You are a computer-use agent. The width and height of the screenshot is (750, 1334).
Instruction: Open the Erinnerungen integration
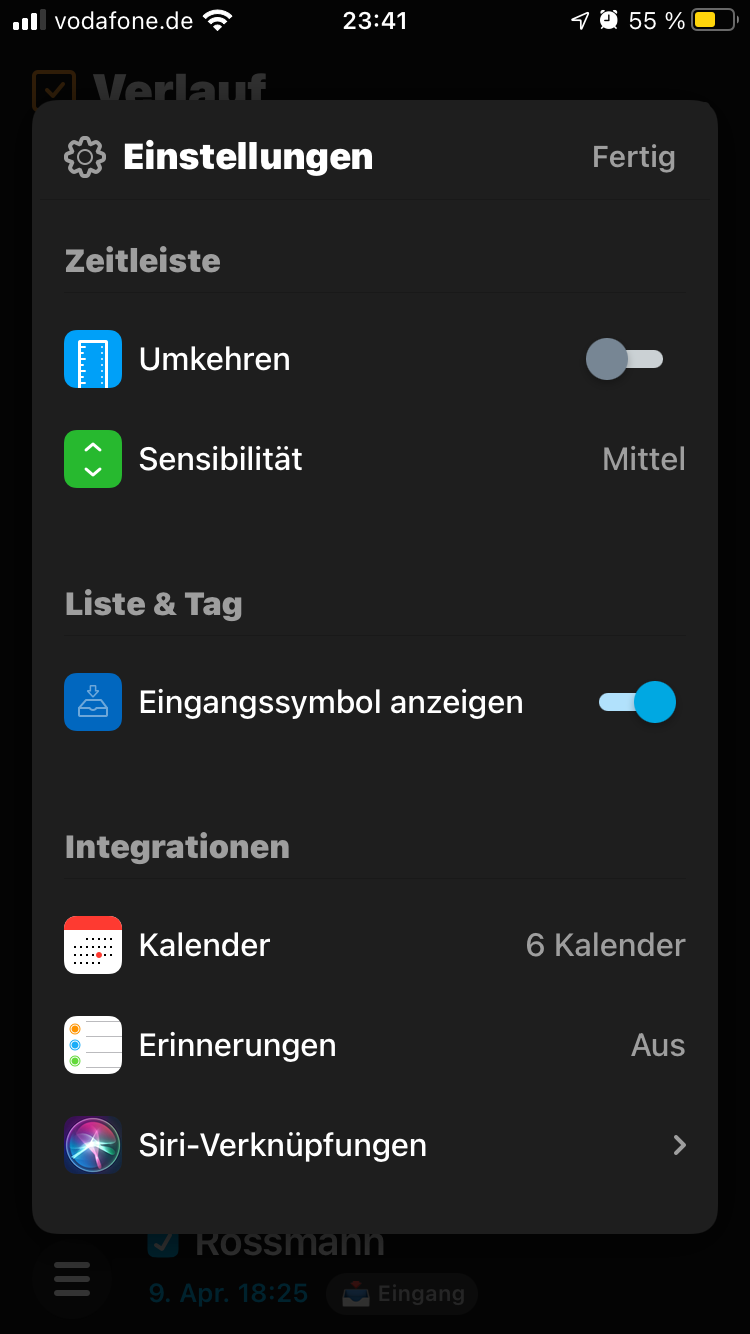[374, 1045]
